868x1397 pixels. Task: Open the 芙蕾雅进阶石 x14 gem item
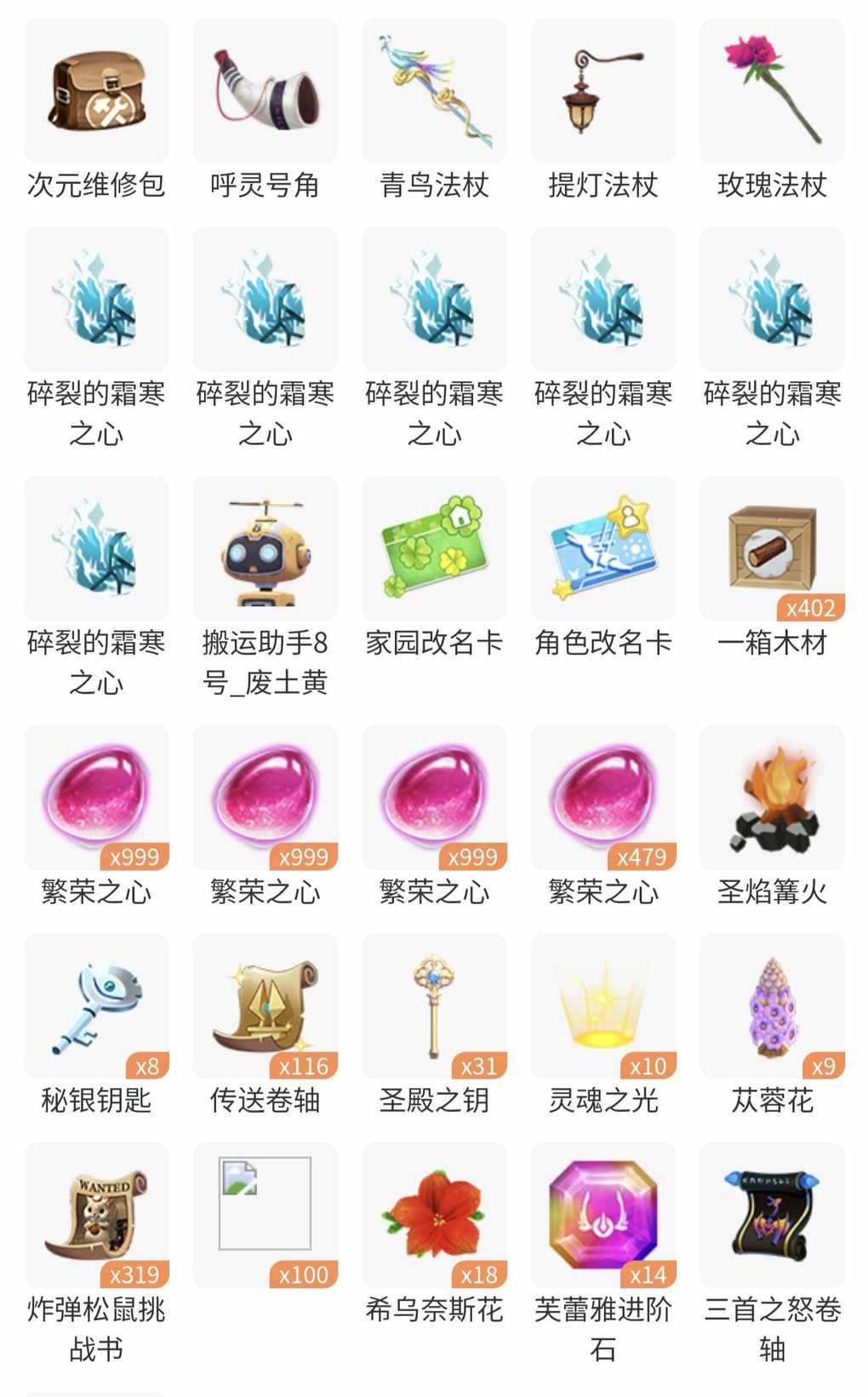[603, 1215]
